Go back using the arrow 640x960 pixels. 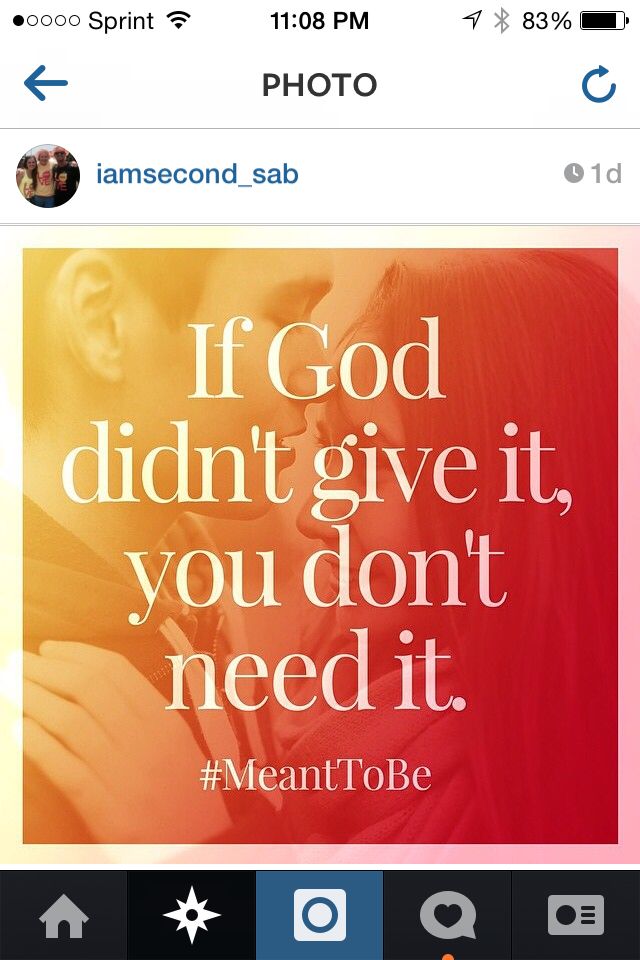click(46, 85)
